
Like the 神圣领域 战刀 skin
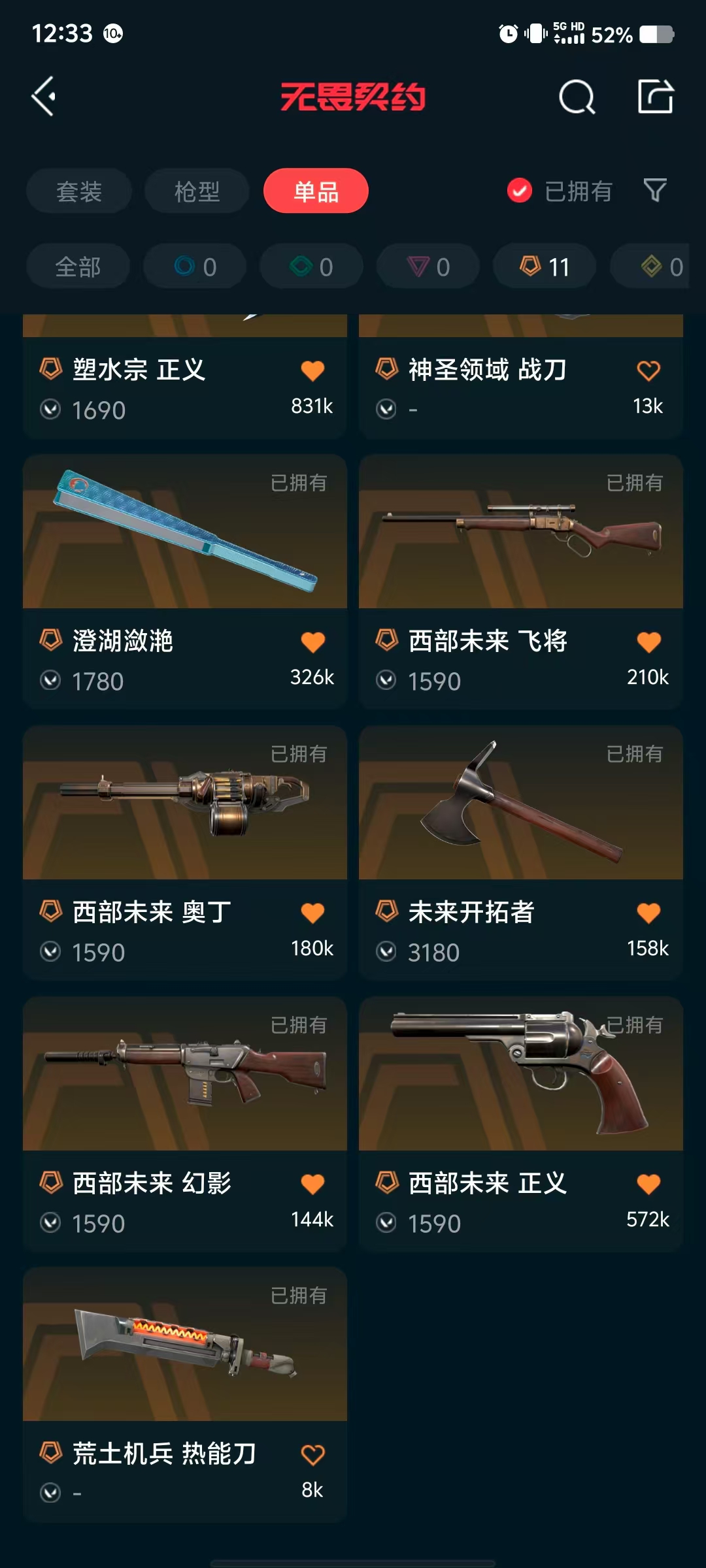648,370
